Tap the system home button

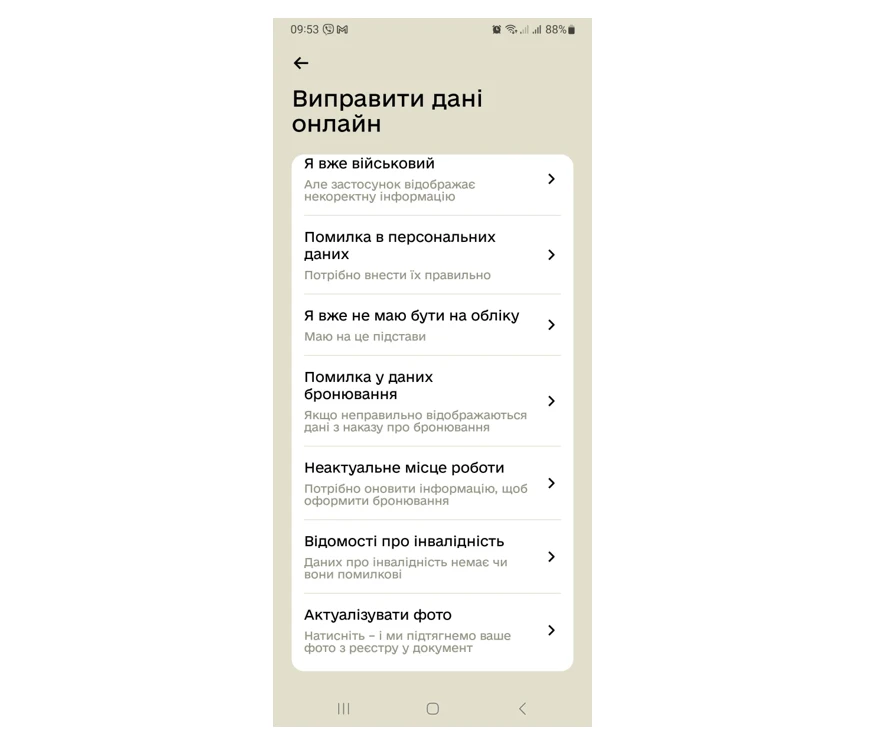point(432,708)
